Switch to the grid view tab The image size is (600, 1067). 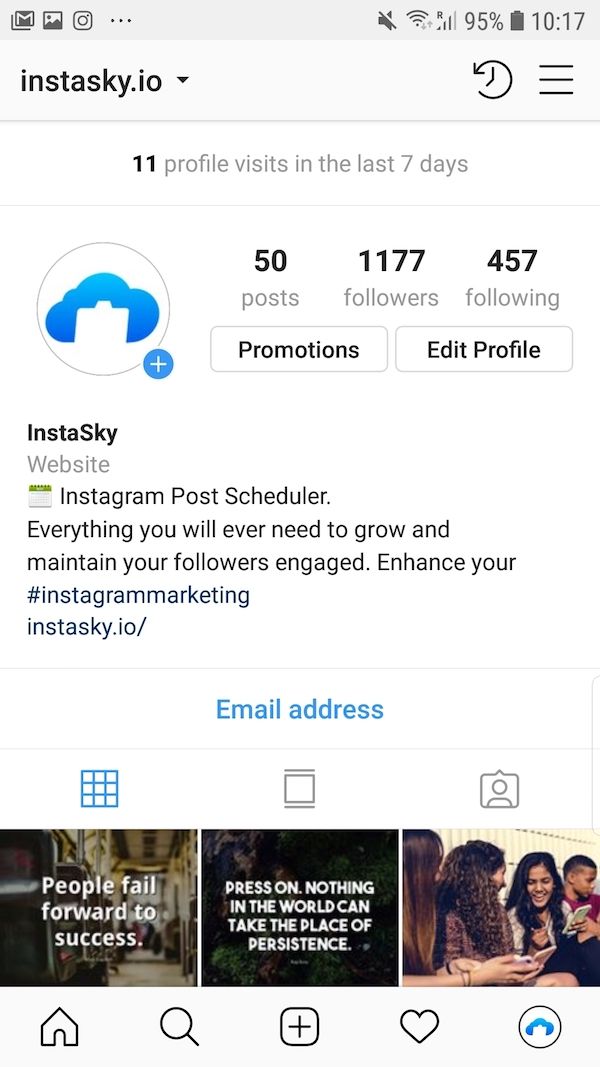pyautogui.click(x=99, y=789)
